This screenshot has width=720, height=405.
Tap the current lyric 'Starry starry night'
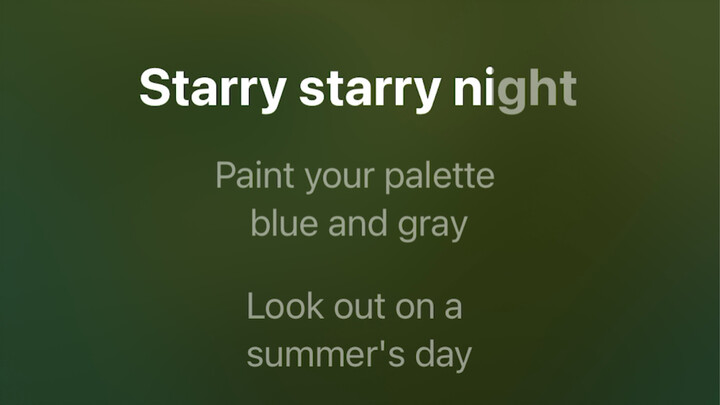click(x=357, y=89)
